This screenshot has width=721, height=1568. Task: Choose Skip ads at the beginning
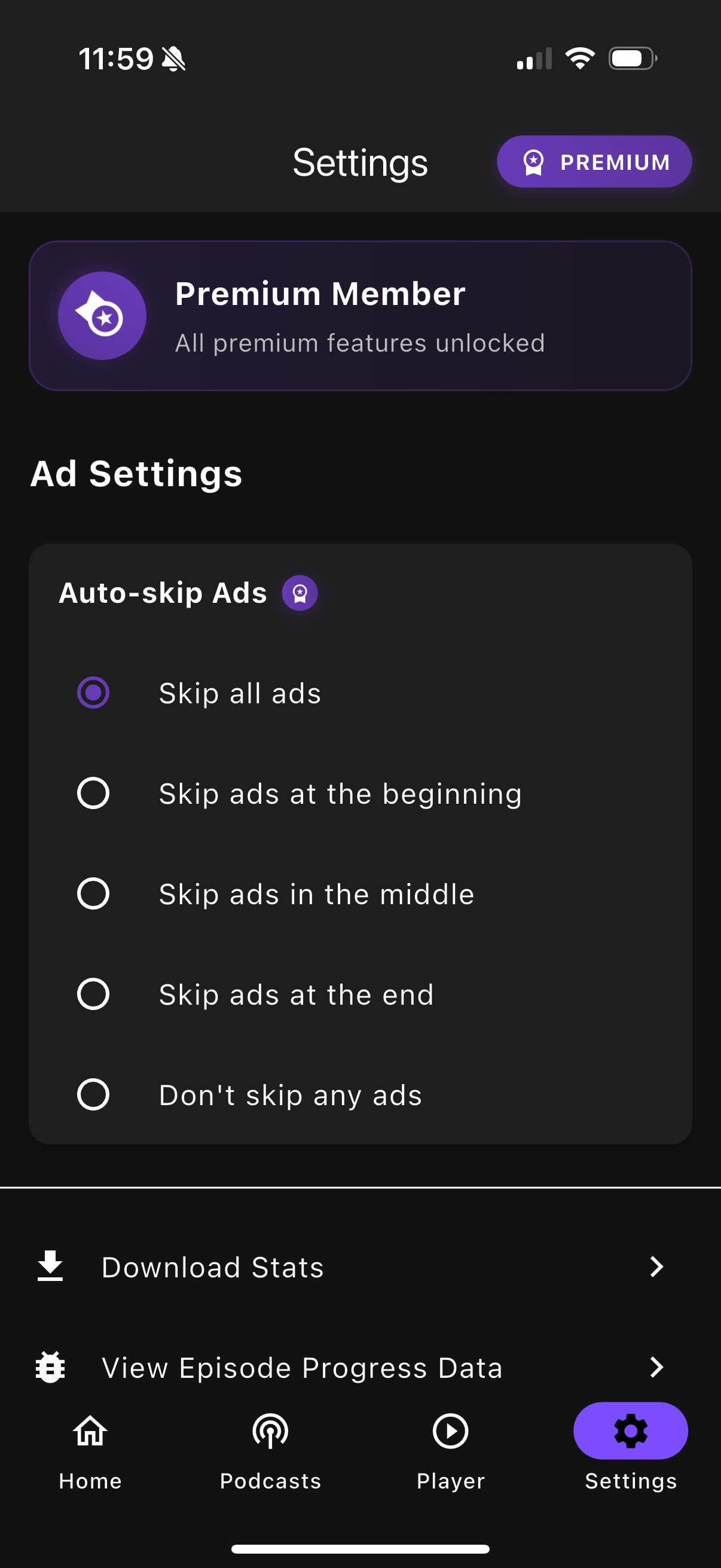93,793
